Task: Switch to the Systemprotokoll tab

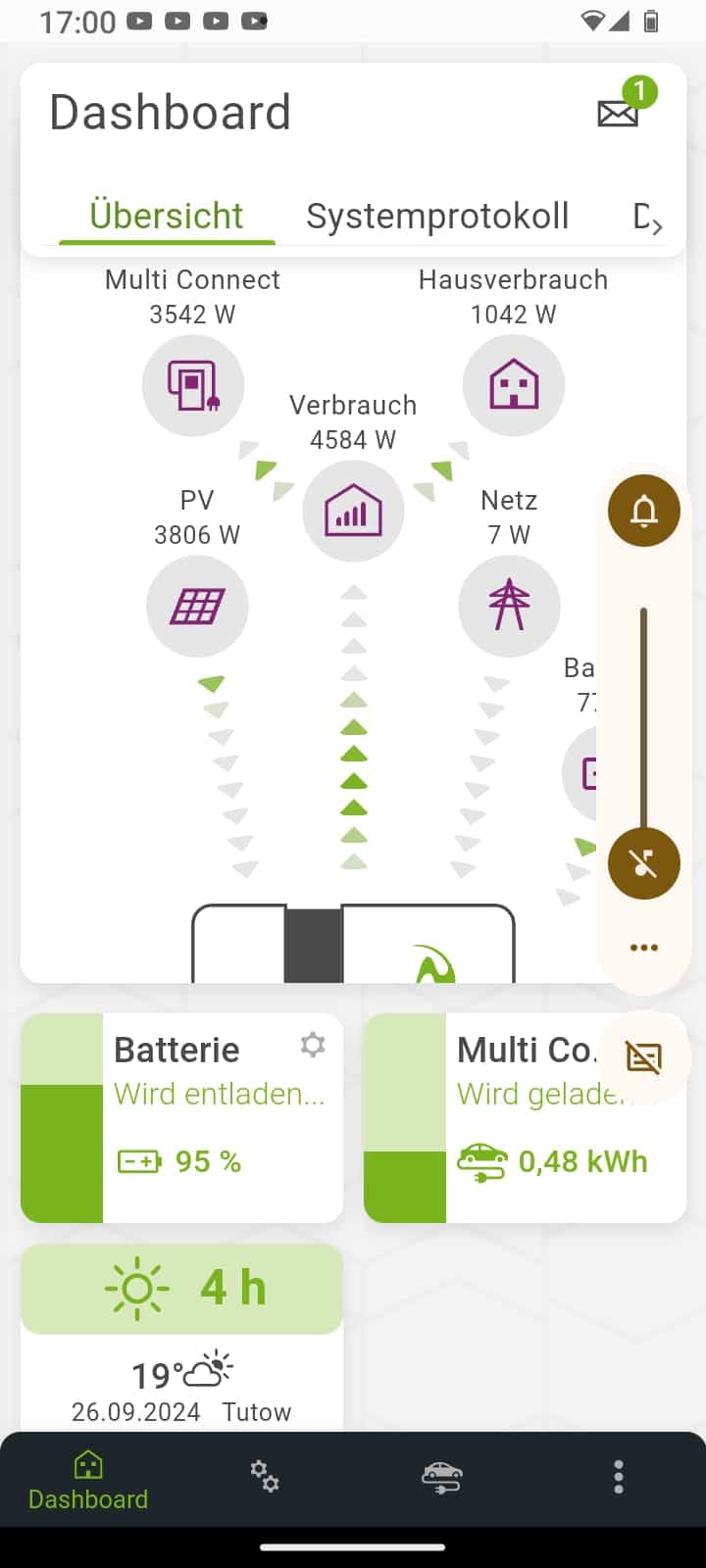Action: (x=437, y=216)
